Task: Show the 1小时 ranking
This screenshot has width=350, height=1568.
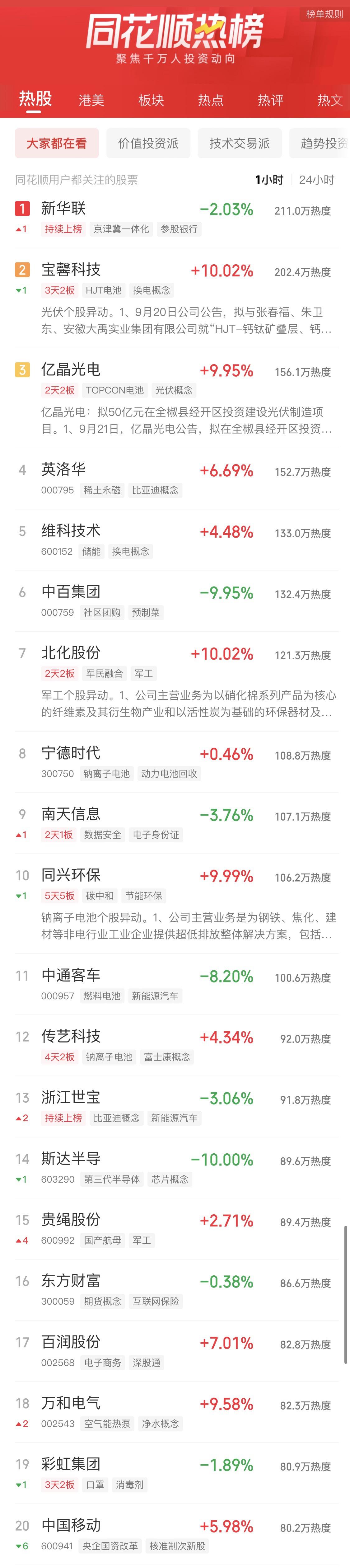Action: 269,180
